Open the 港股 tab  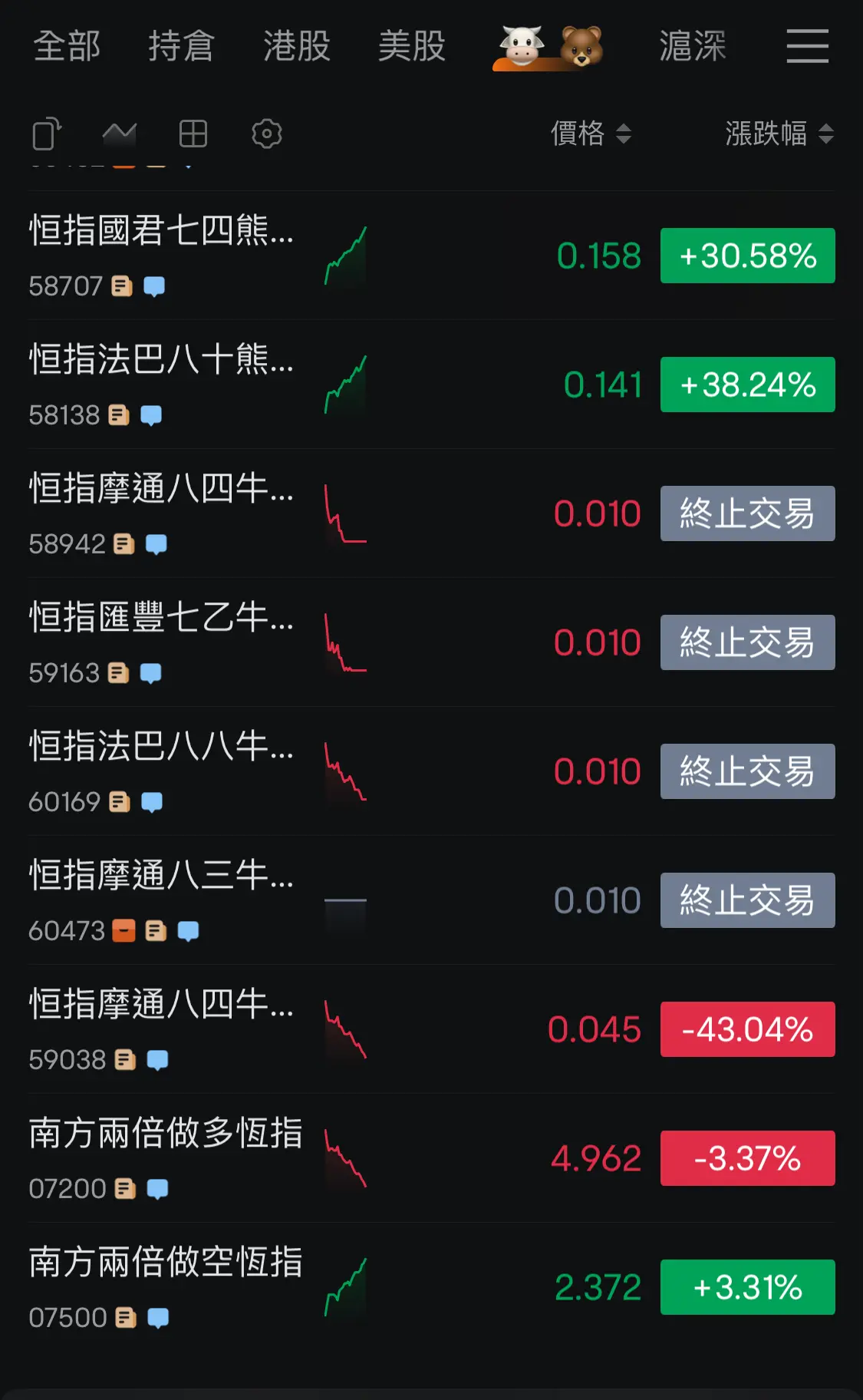pos(297,46)
